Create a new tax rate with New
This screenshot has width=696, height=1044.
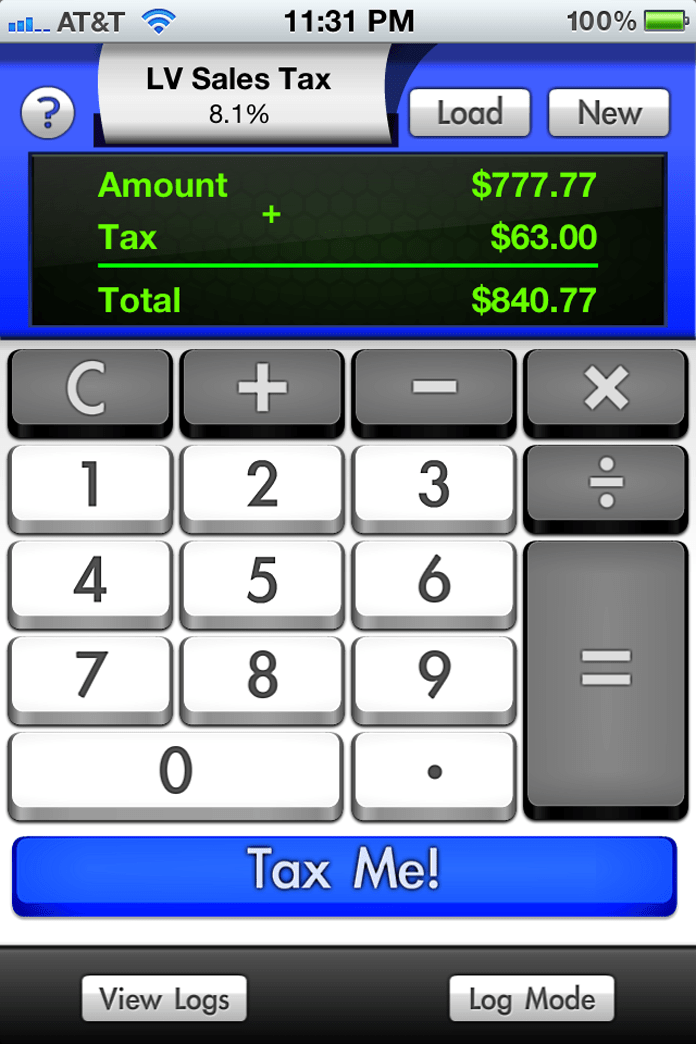609,113
